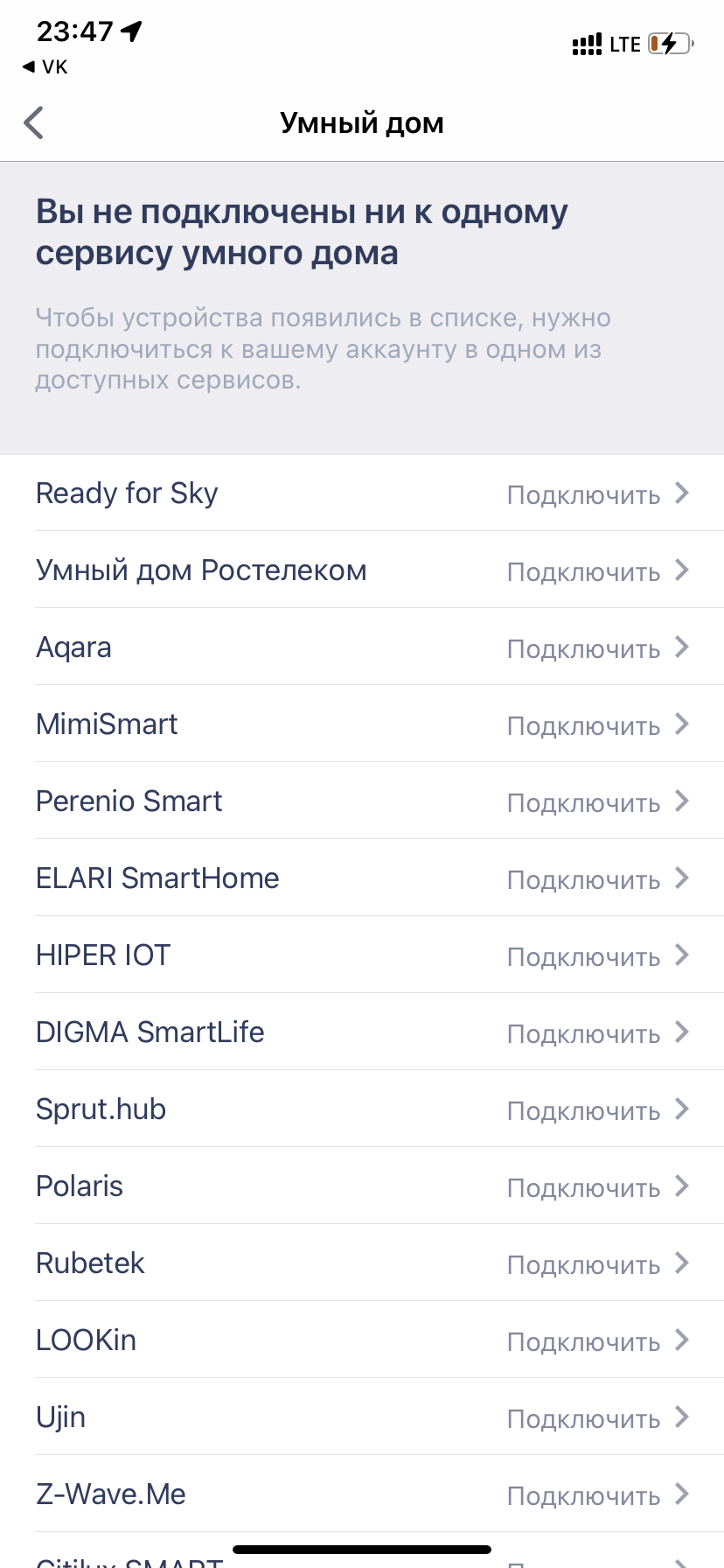
Task: Open Perenio Smart connection row
Action: pyautogui.click(x=362, y=801)
